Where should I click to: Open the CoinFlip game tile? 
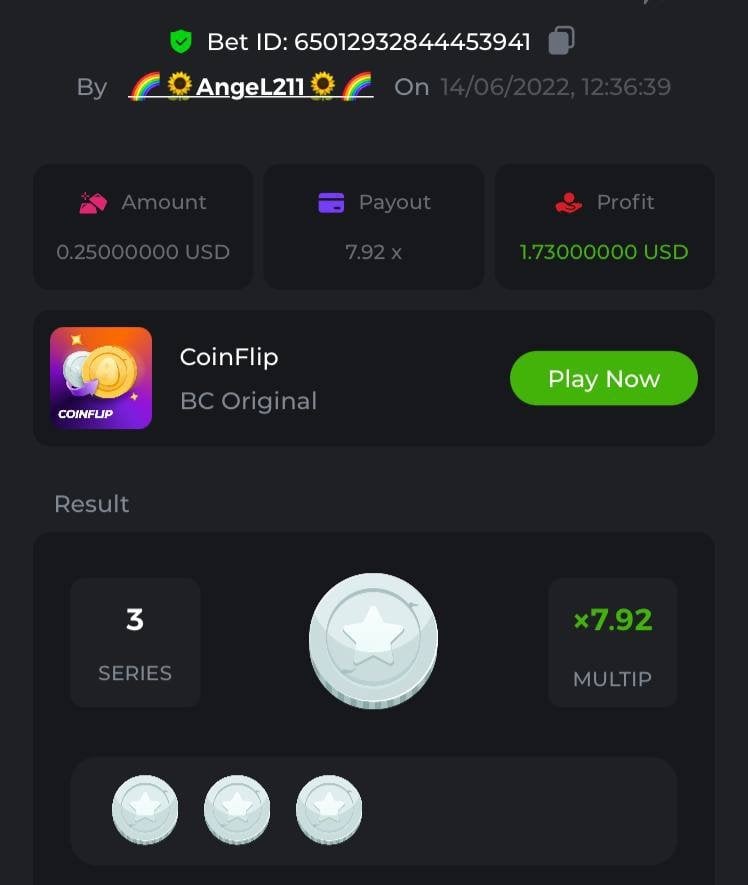click(x=101, y=378)
